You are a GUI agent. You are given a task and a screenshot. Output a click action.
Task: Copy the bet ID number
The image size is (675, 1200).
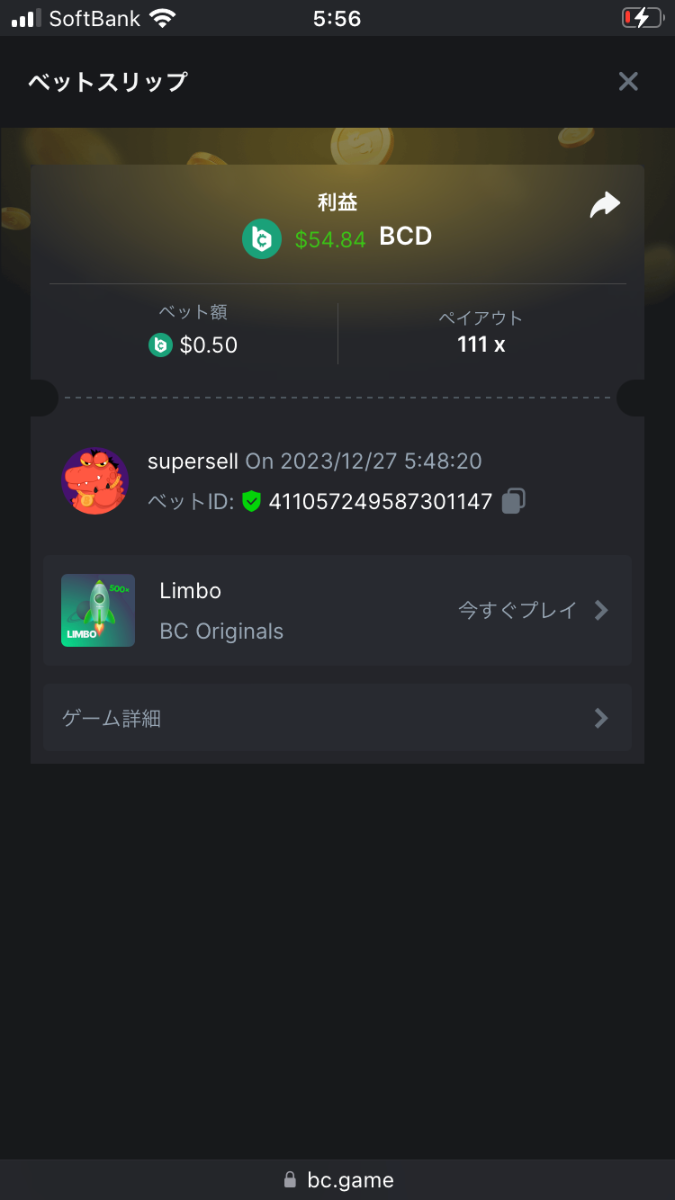point(513,501)
